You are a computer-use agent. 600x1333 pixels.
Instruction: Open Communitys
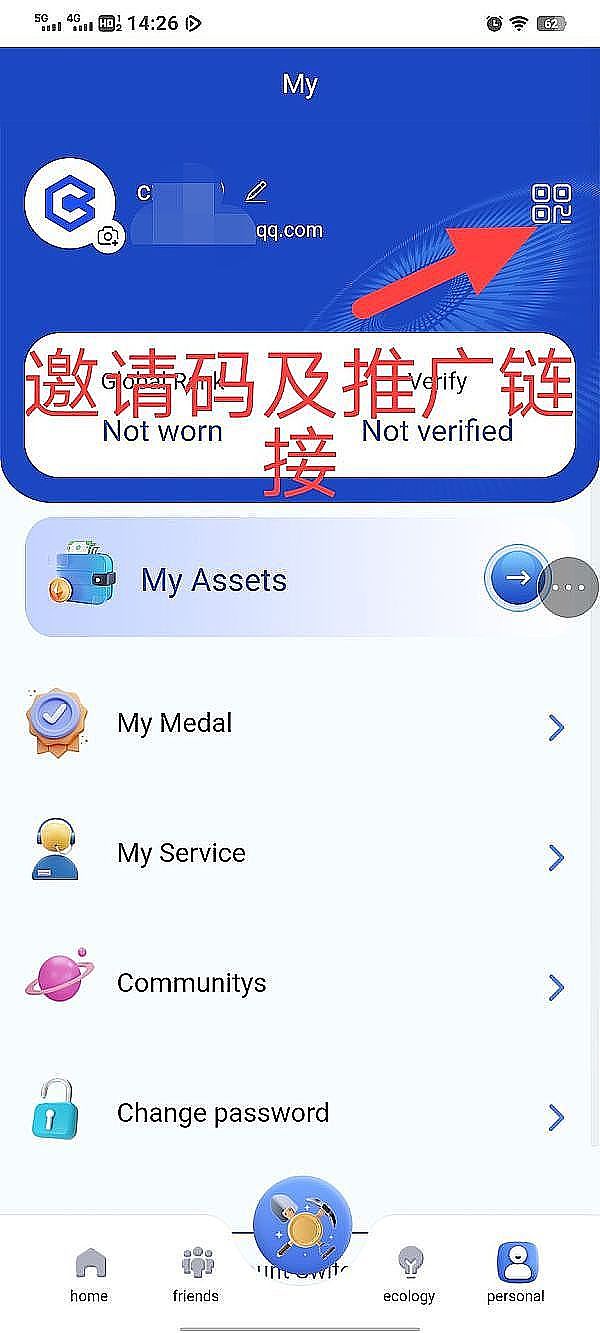tap(300, 985)
